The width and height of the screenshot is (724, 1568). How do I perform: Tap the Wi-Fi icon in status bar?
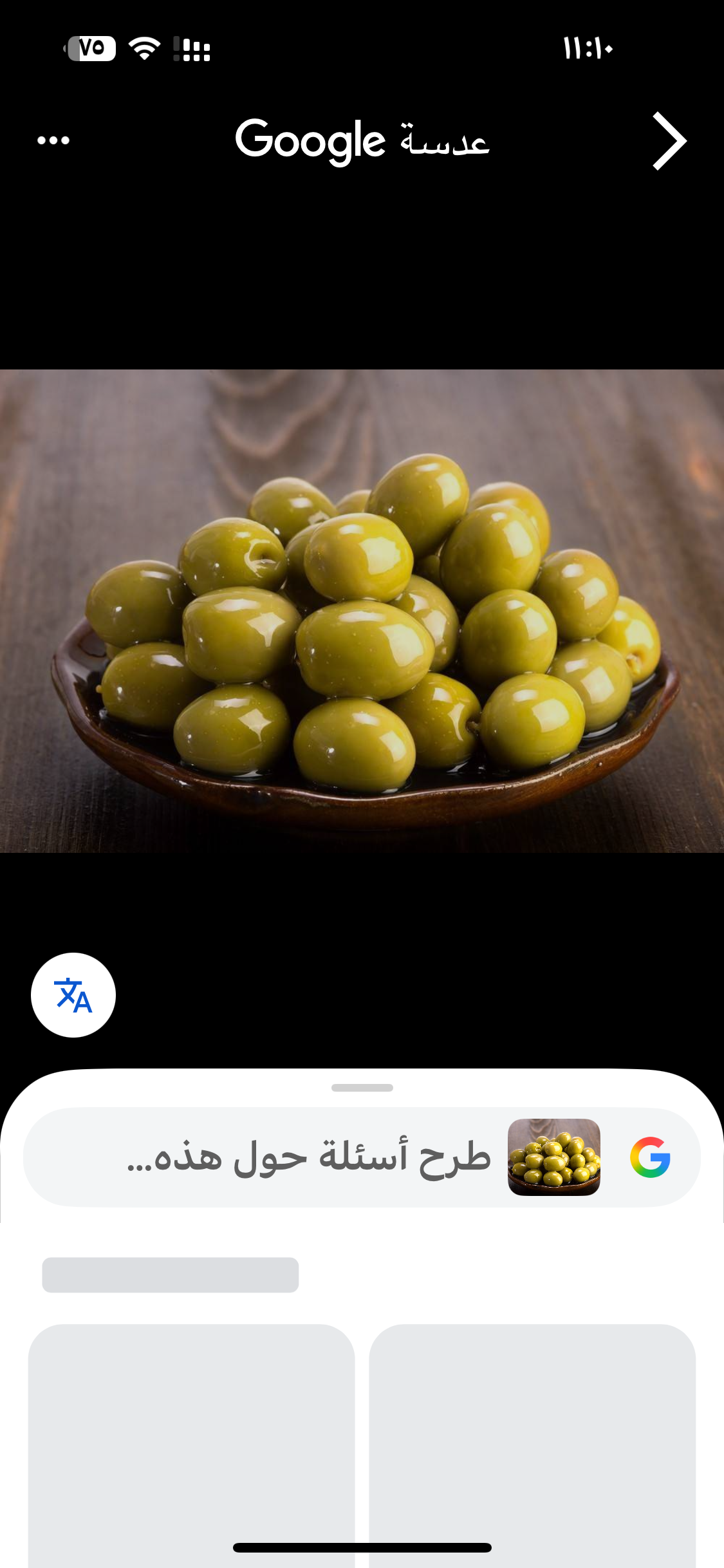pos(144,47)
